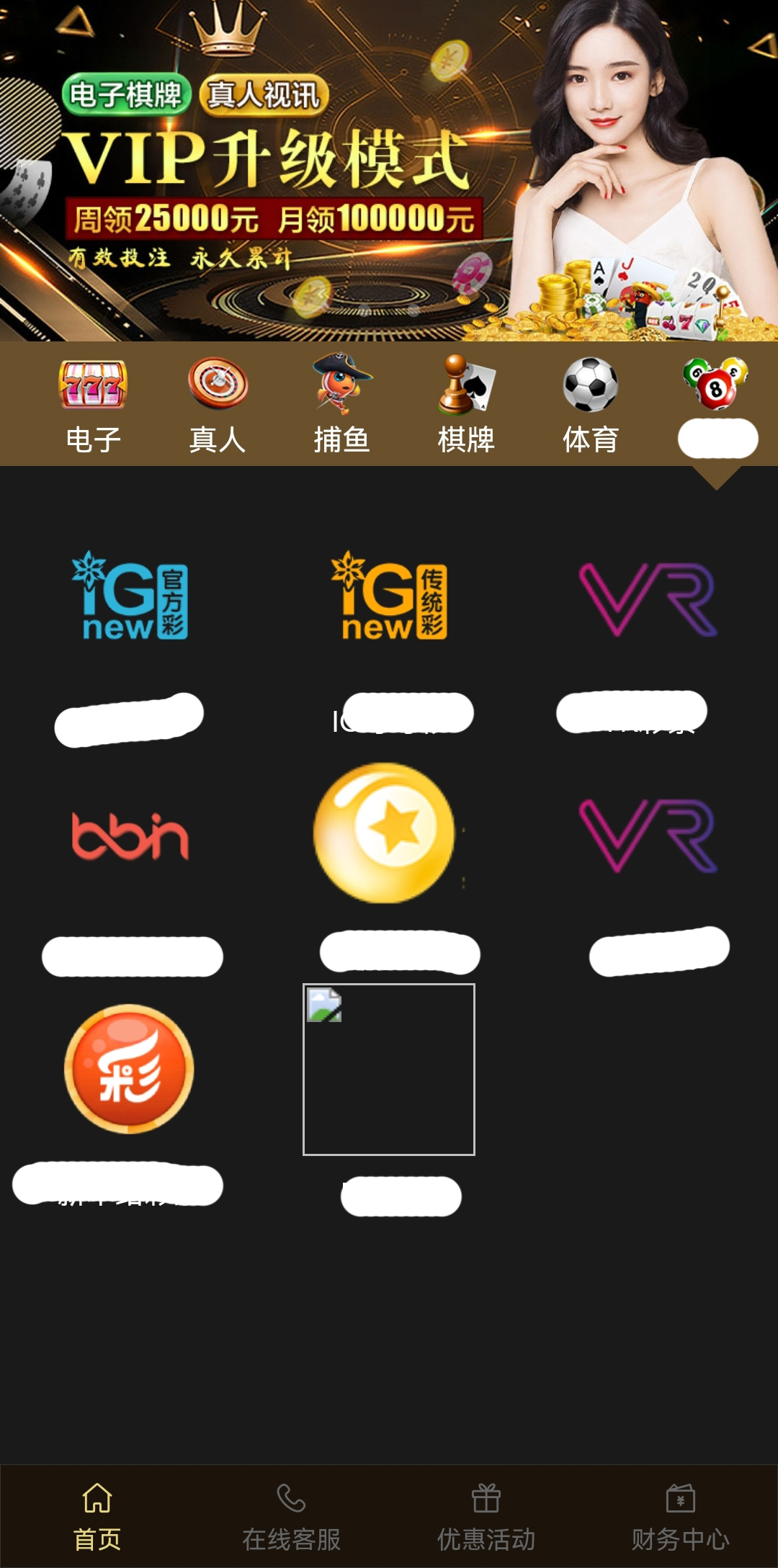The image size is (778, 1568).
Task: Open the orange IG new 传统彩 tile
Action: click(x=389, y=598)
